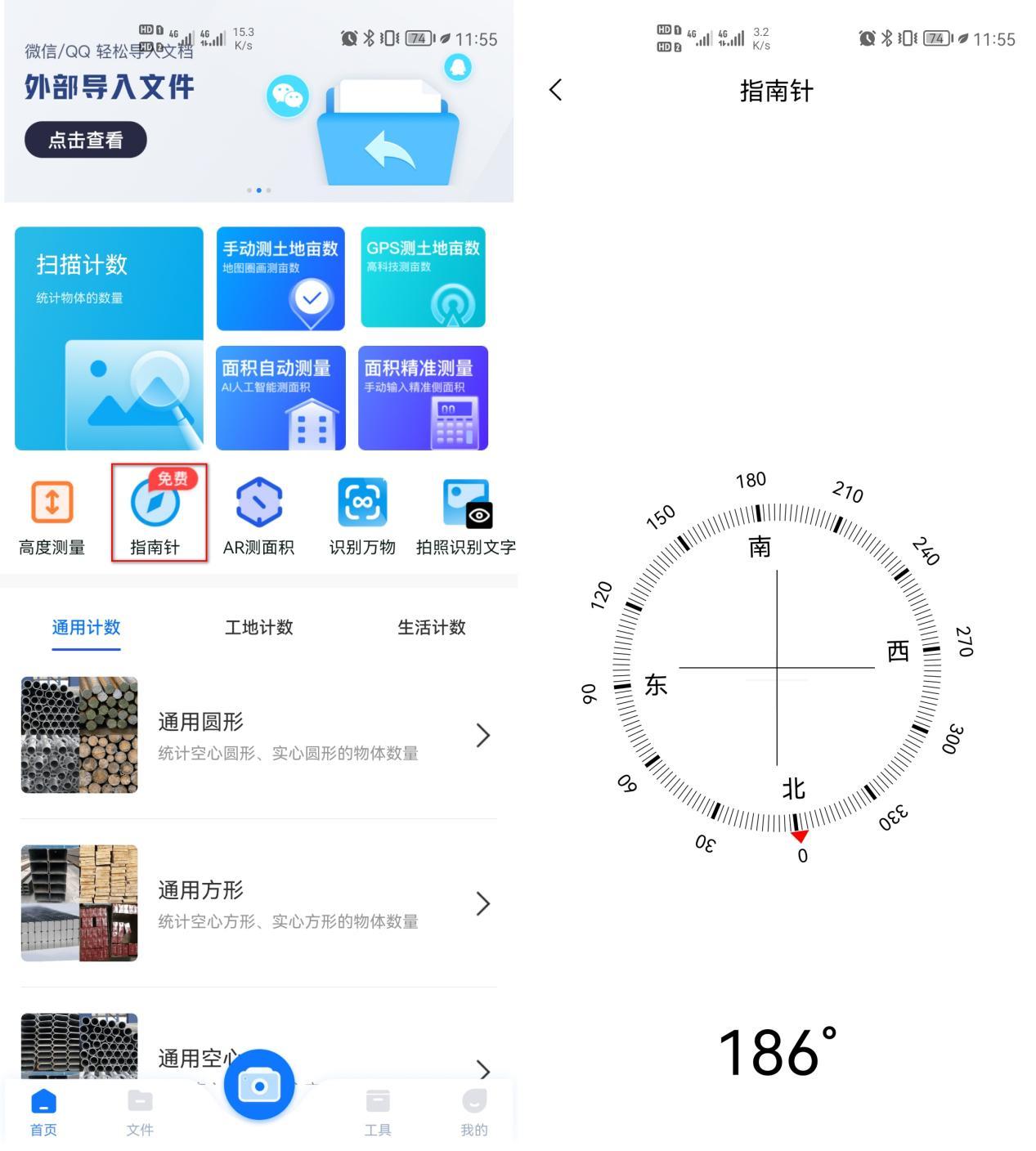Open 拍照识别文字 tool
The width and height of the screenshot is (1036, 1151).
click(x=466, y=517)
